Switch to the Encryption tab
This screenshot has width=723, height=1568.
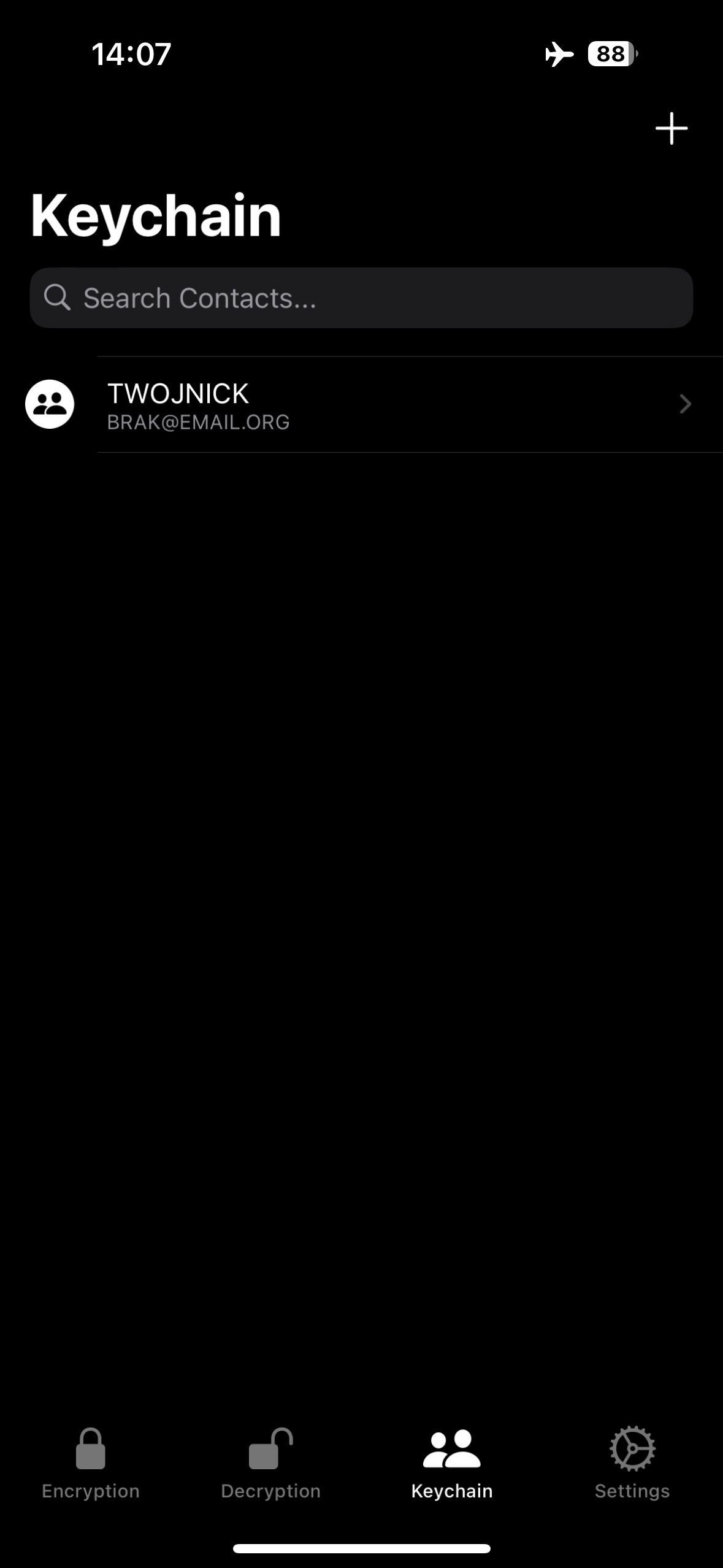click(91, 1464)
